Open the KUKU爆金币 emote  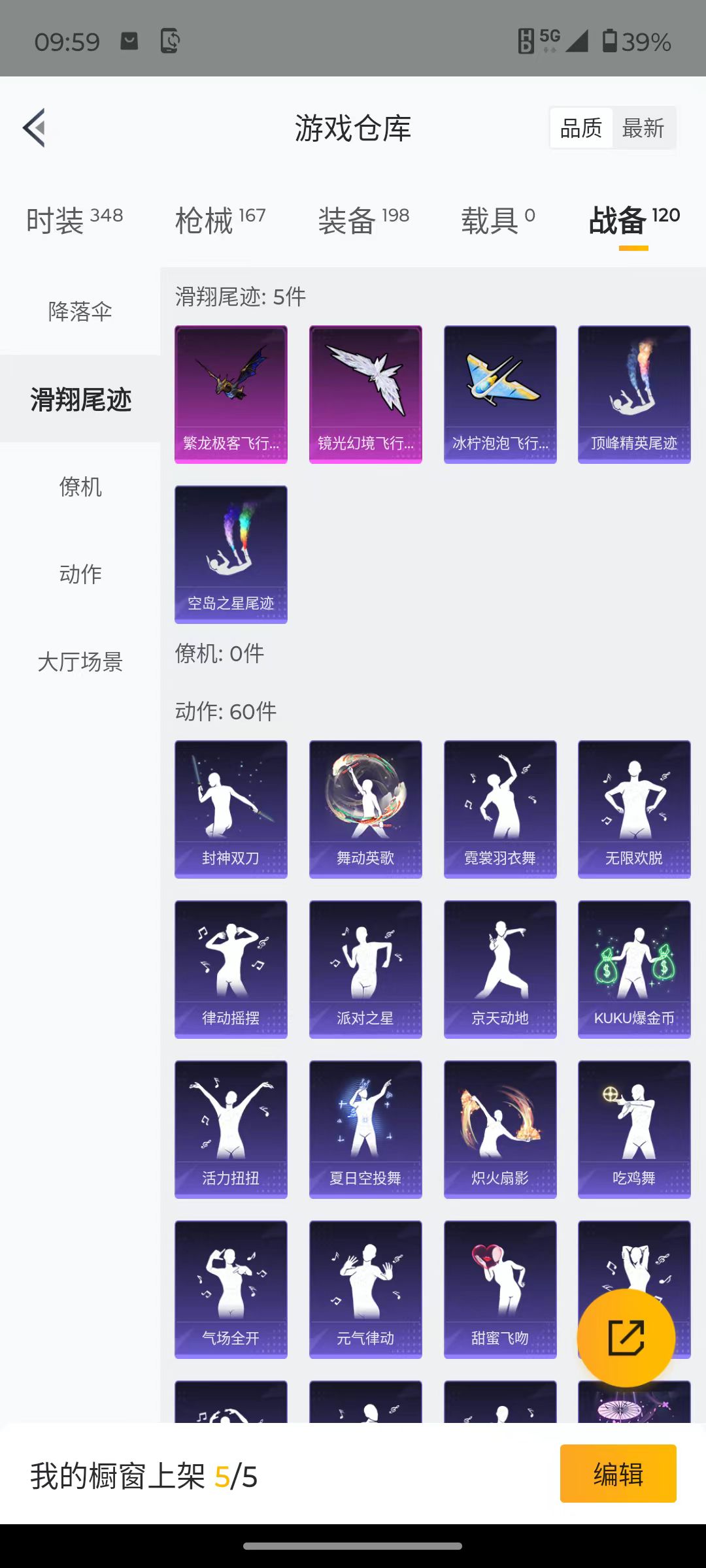tap(634, 970)
